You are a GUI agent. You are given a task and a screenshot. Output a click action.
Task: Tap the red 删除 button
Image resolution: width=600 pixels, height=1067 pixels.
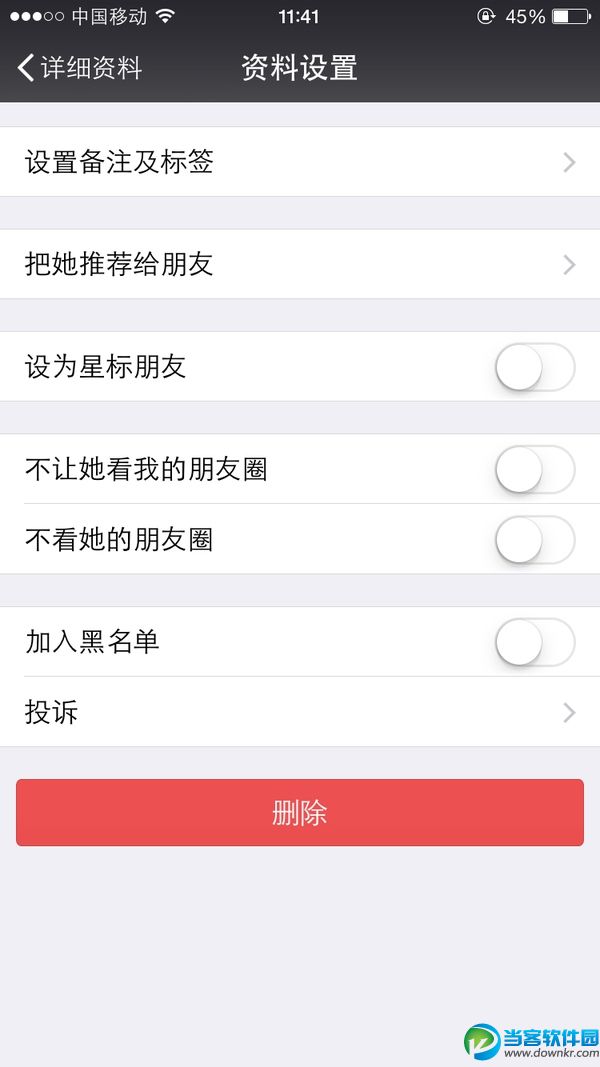[300, 812]
